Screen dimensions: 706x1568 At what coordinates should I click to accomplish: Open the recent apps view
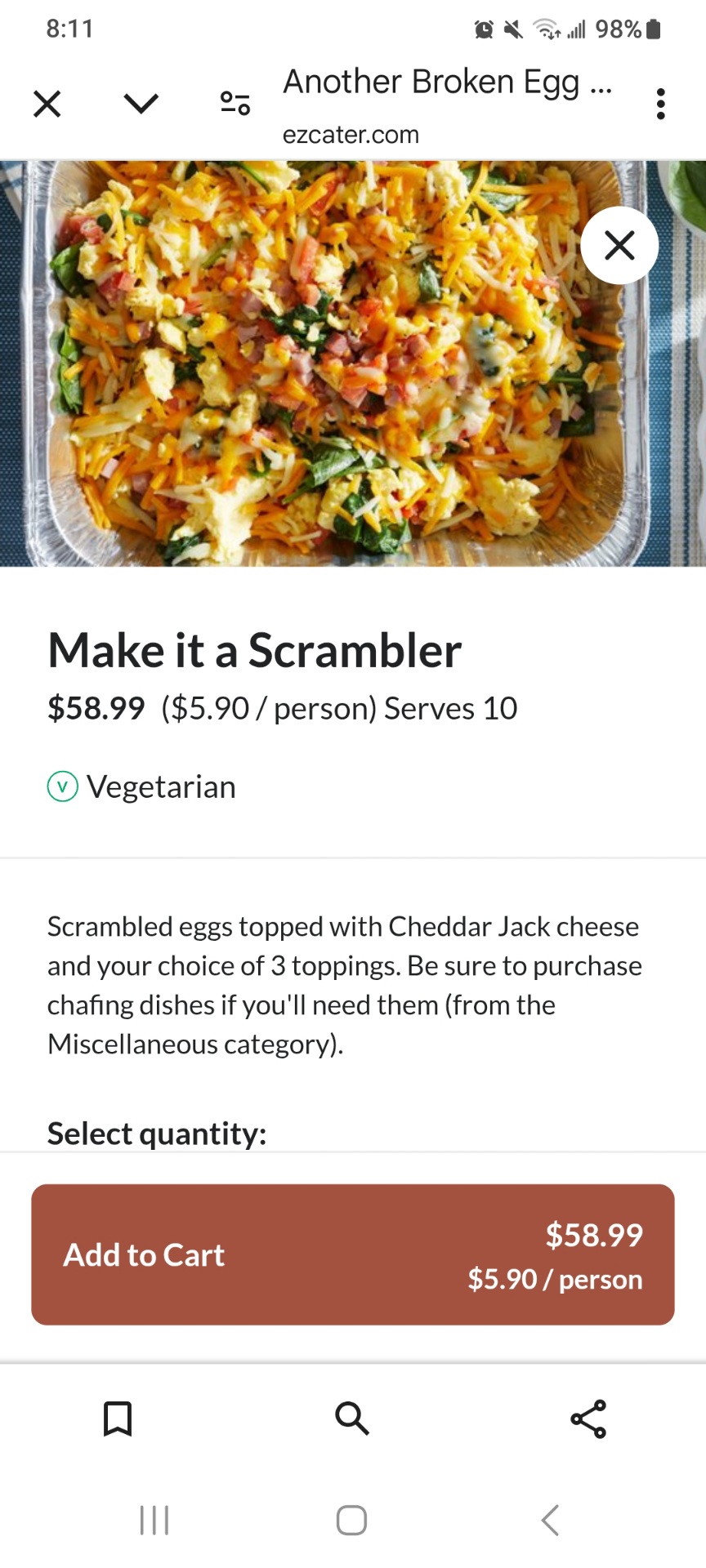pyautogui.click(x=154, y=1520)
